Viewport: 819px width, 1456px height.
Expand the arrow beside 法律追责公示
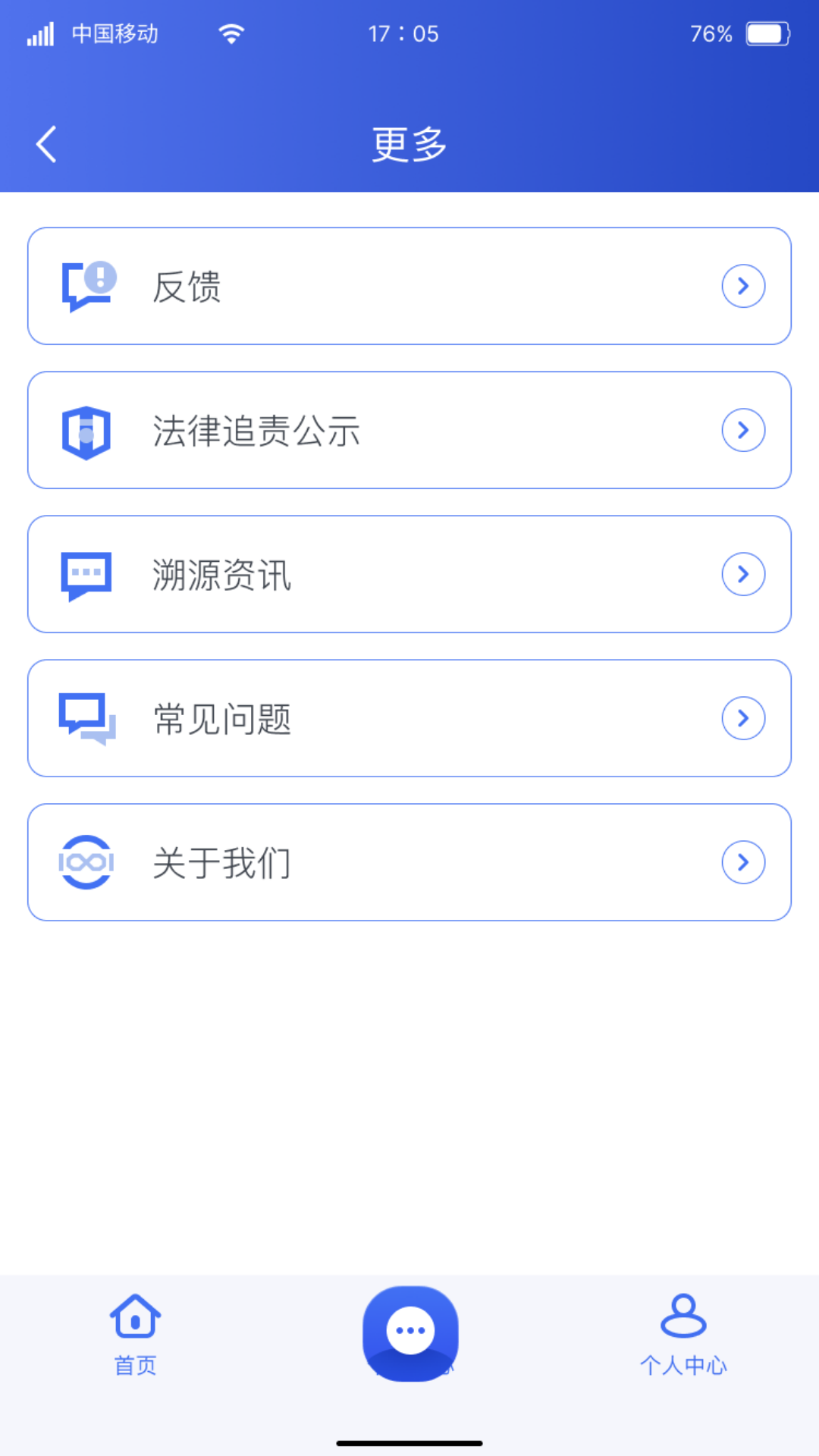pos(744,430)
